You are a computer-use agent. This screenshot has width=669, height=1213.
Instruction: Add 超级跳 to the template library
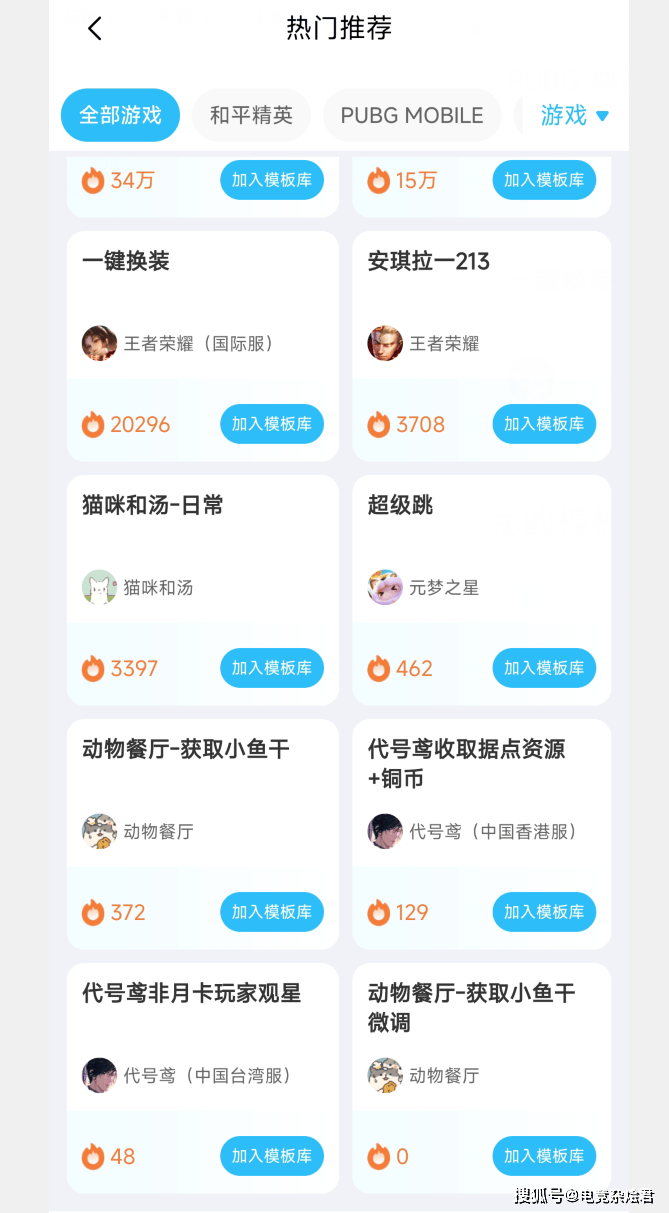pos(544,668)
